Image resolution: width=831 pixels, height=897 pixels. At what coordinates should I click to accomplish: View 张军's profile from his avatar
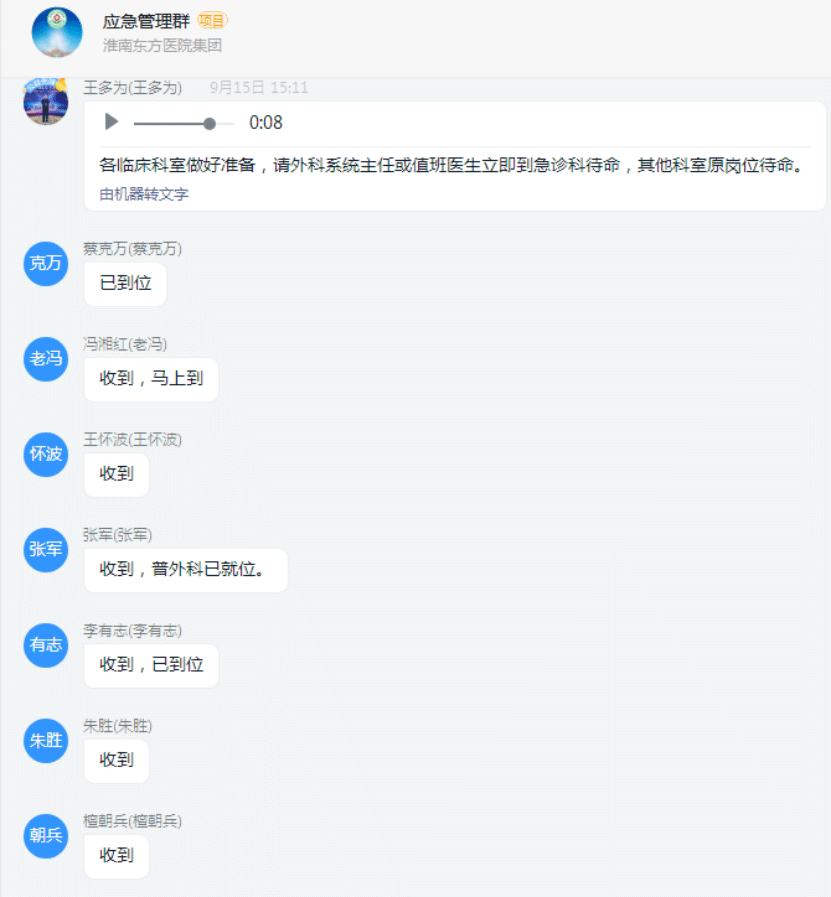[46, 549]
